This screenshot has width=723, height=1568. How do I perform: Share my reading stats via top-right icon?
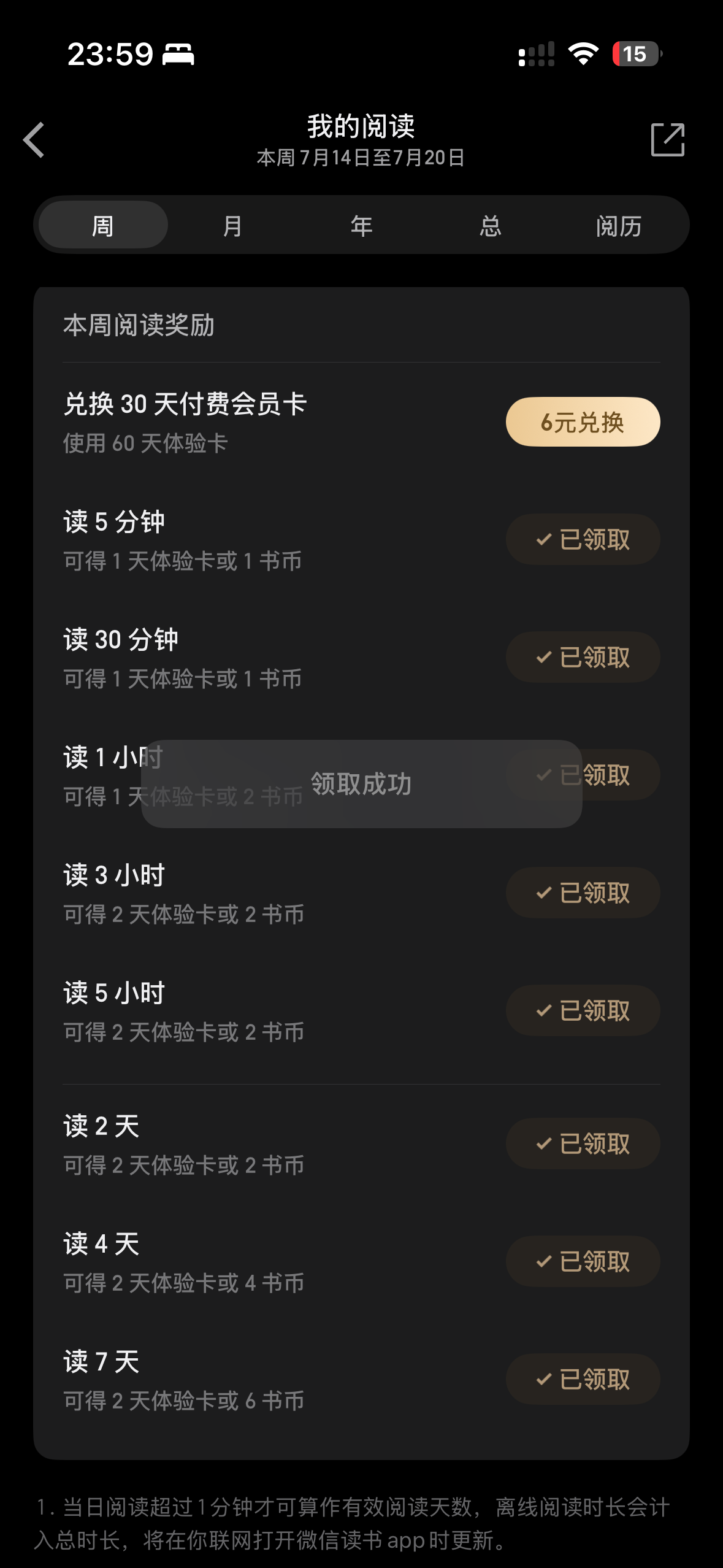click(667, 140)
